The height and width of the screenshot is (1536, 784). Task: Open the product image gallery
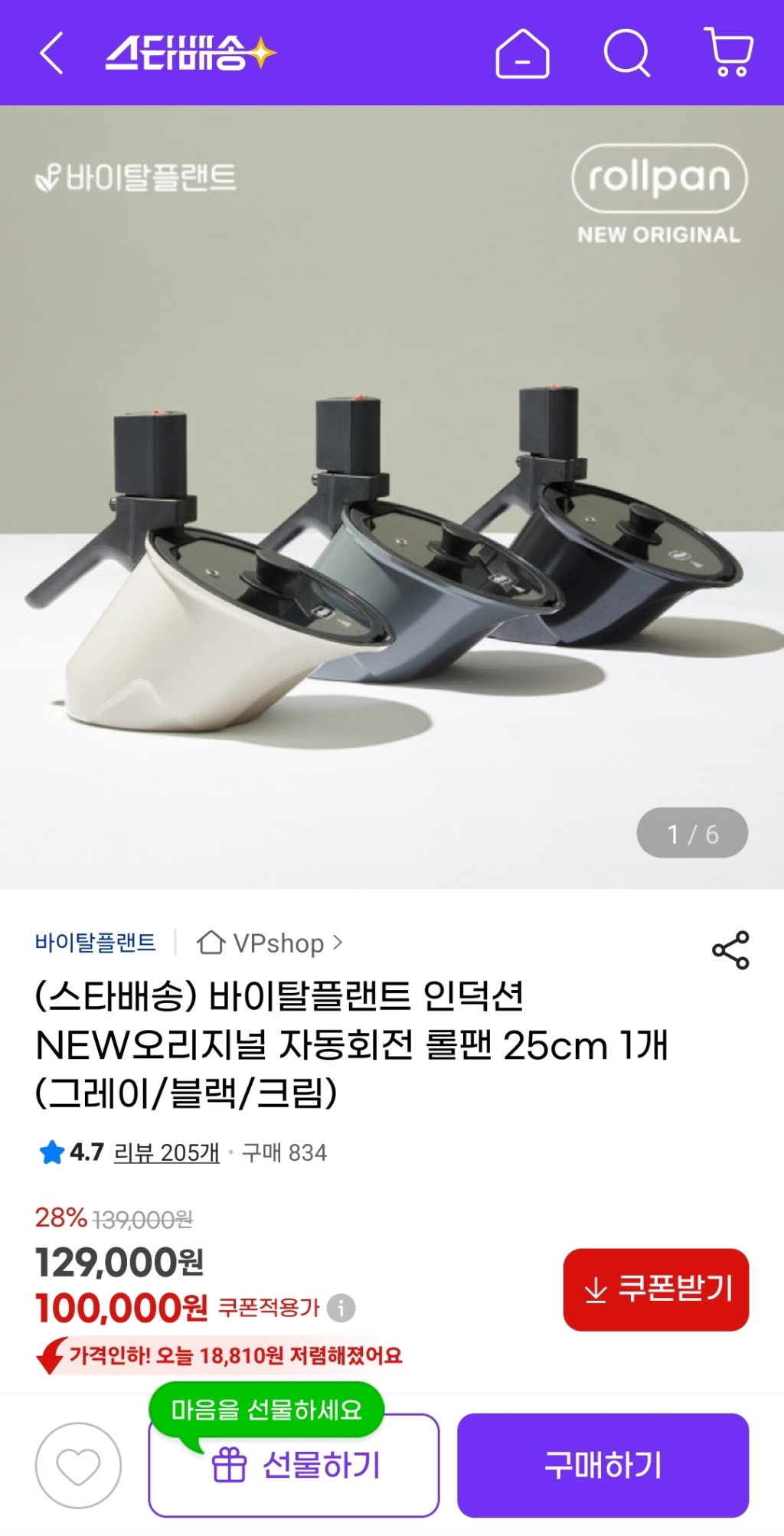(x=392, y=498)
